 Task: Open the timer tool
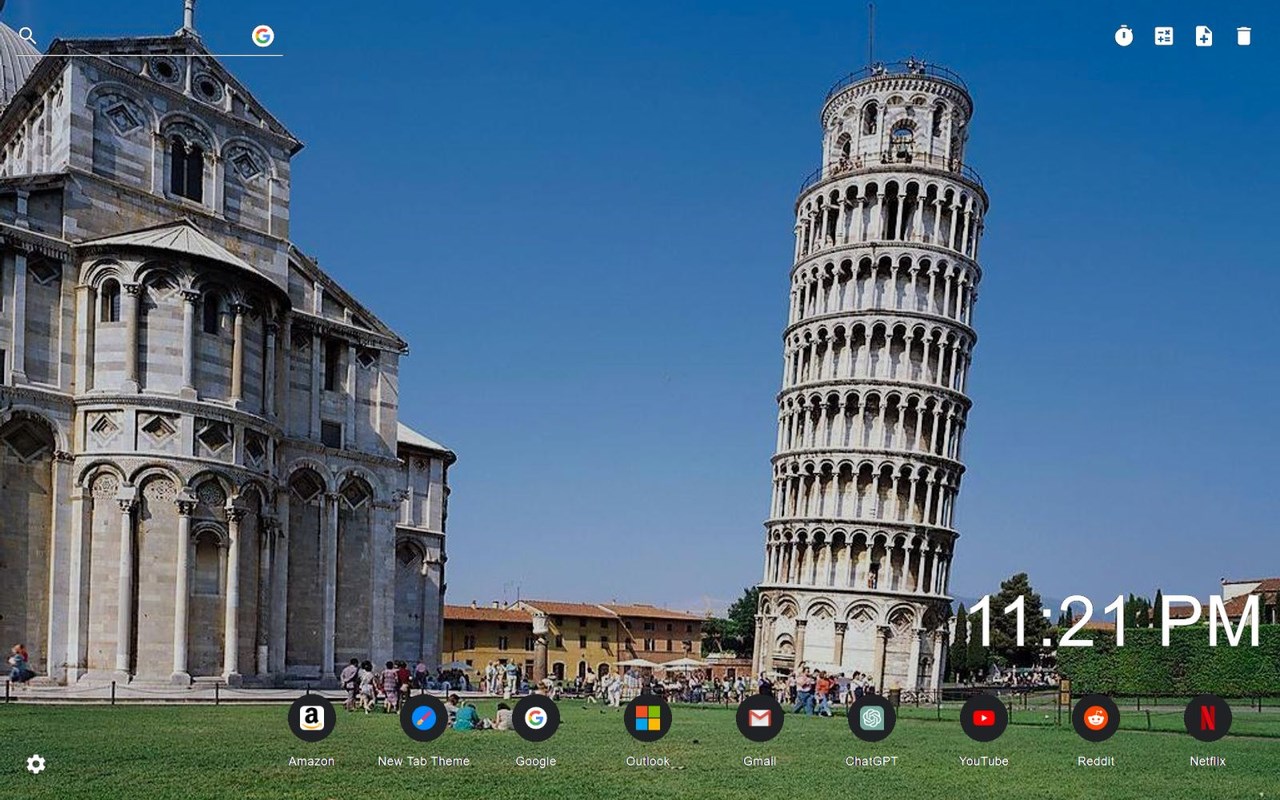tap(1124, 36)
